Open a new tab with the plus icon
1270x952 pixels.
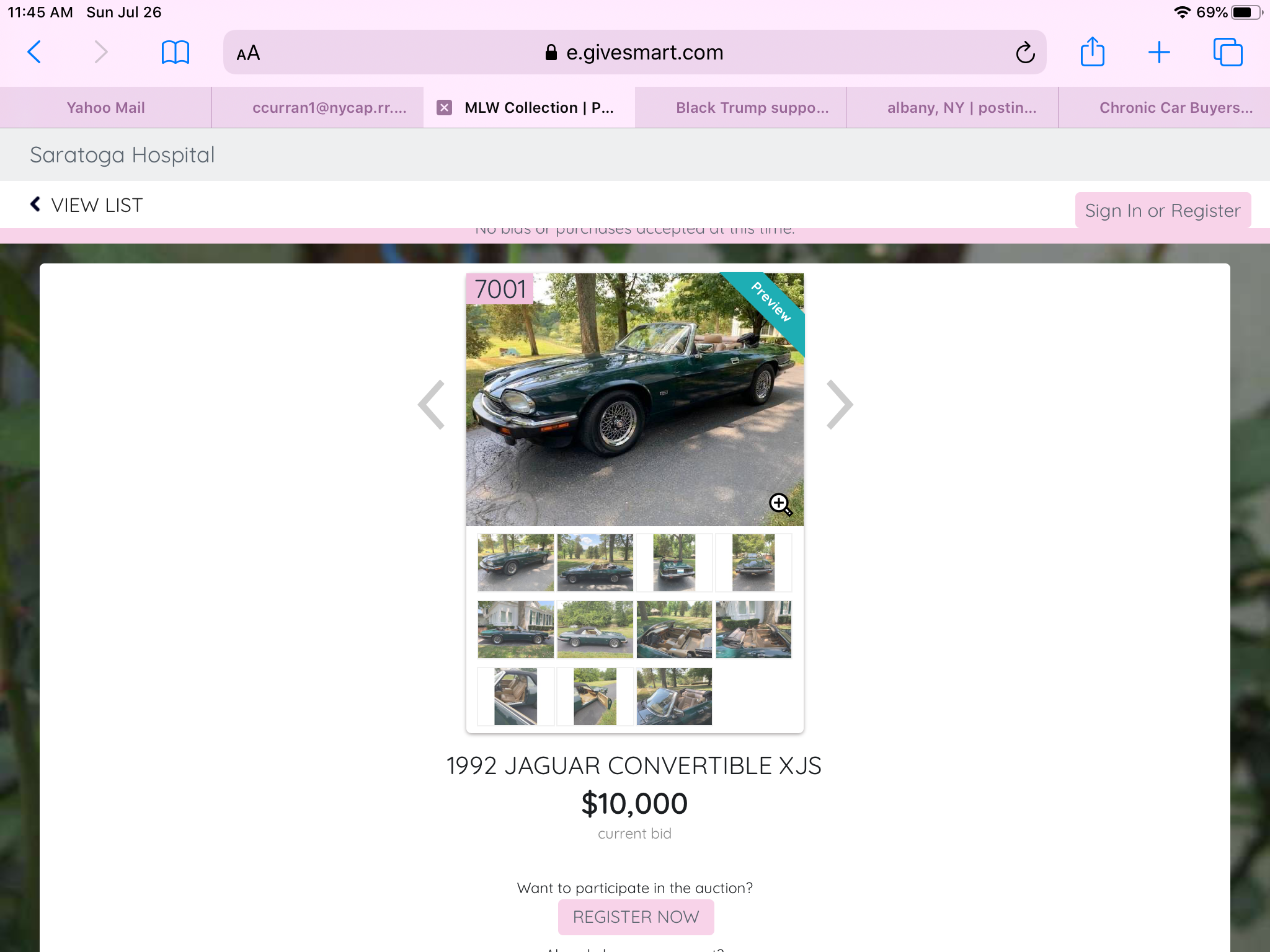point(1158,52)
